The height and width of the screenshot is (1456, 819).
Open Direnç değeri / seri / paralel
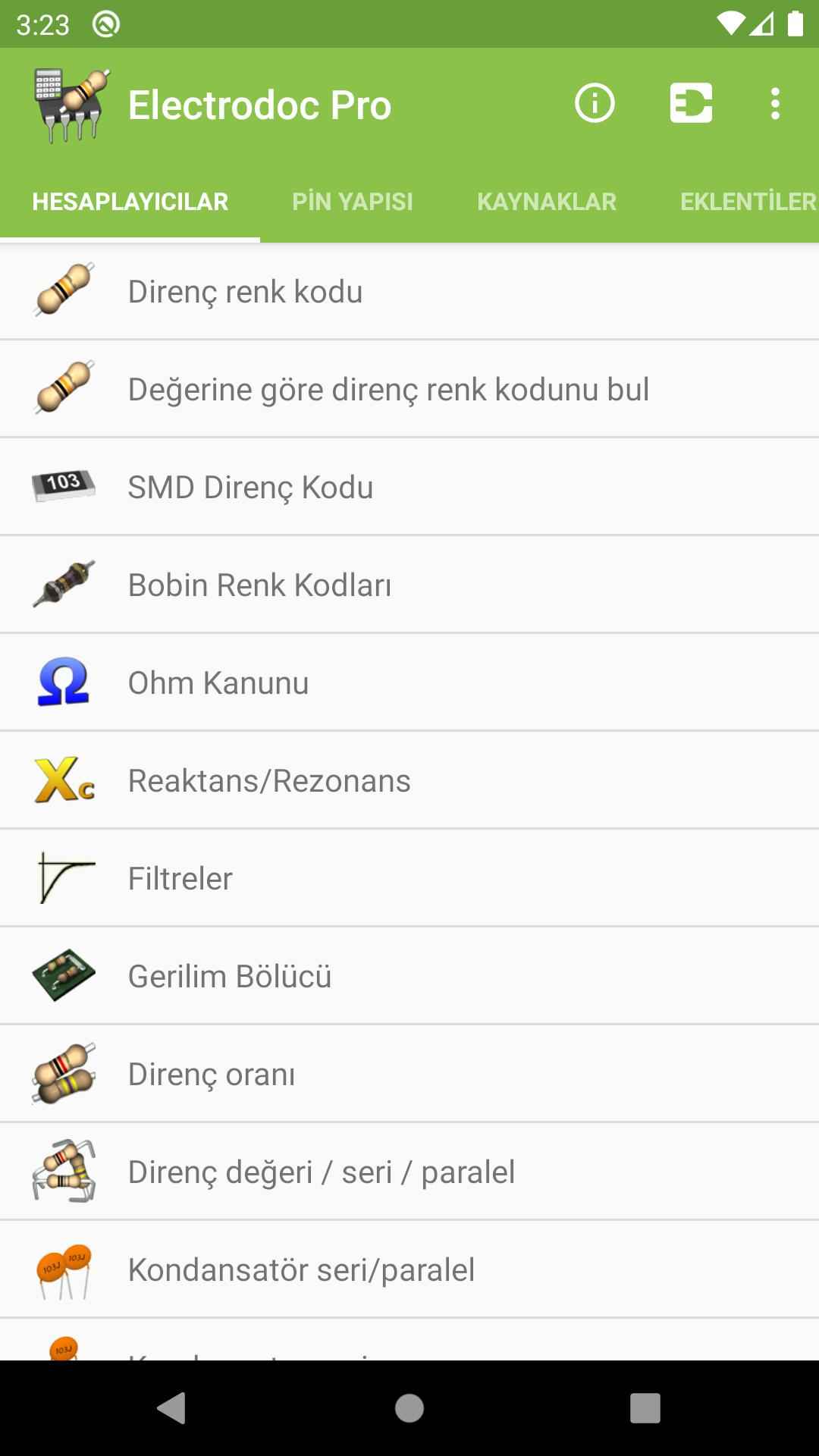point(409,1172)
